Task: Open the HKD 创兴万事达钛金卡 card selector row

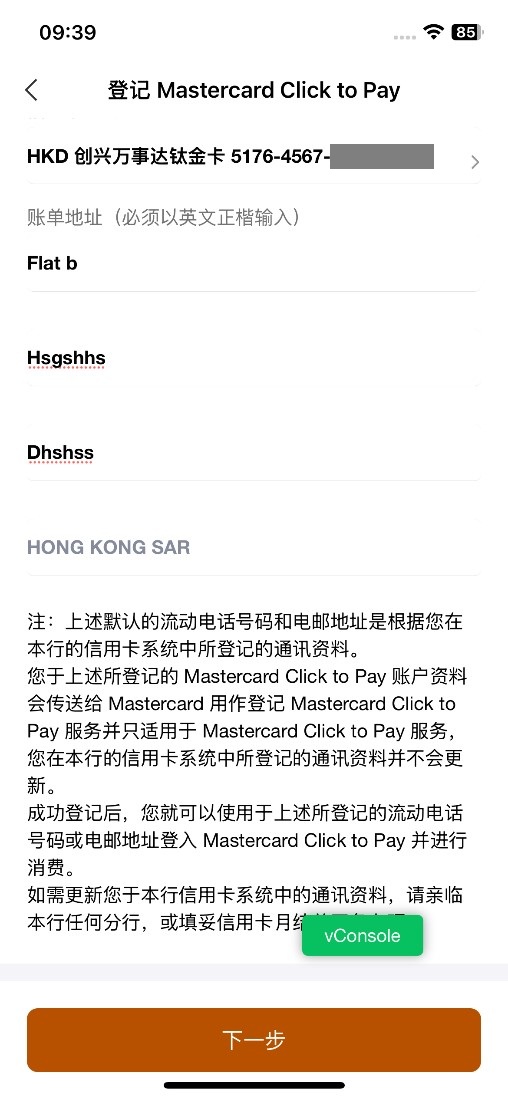Action: pos(254,157)
